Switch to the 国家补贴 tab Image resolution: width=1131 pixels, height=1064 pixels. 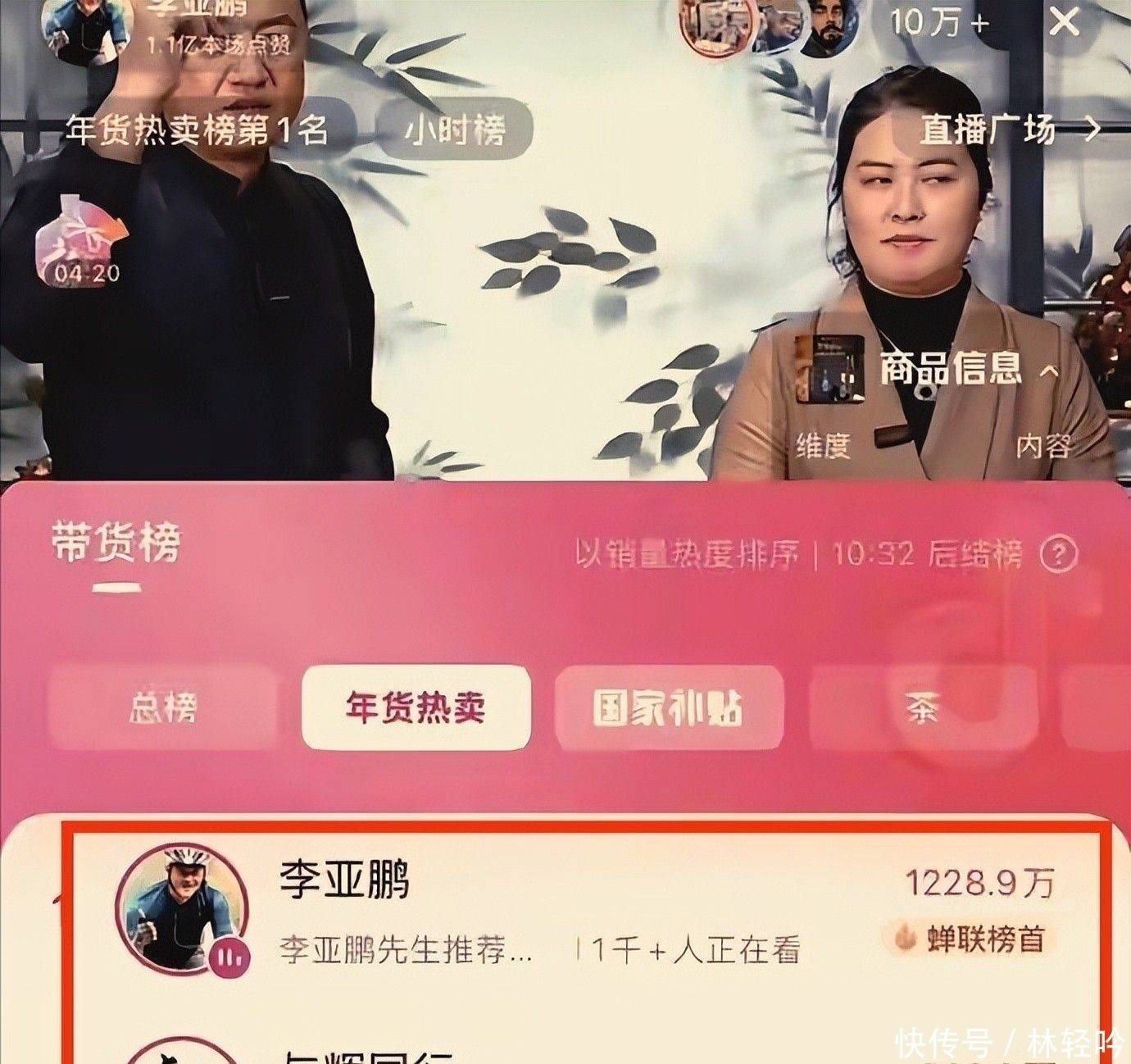coord(669,707)
